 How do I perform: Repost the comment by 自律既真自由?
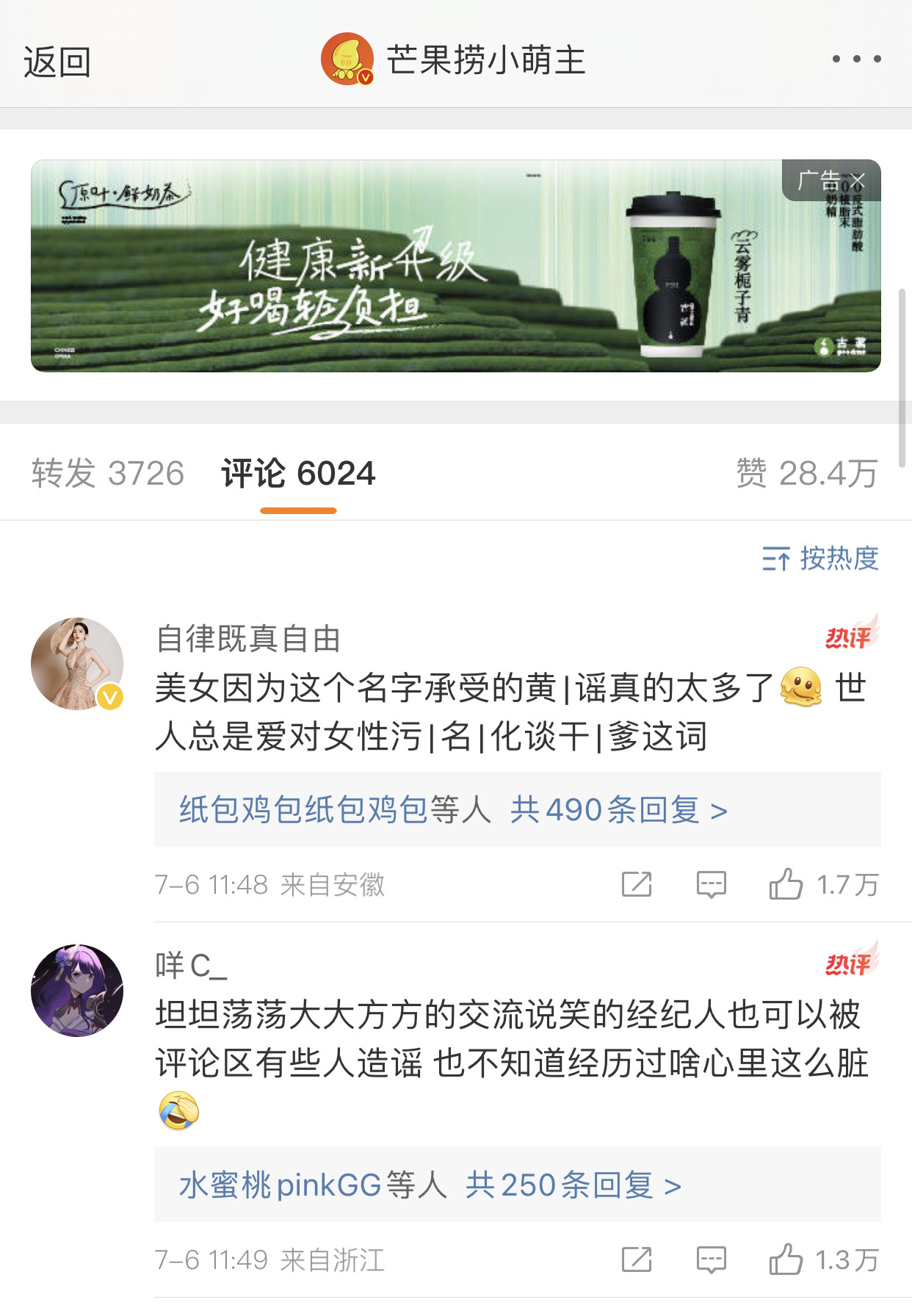tap(637, 884)
